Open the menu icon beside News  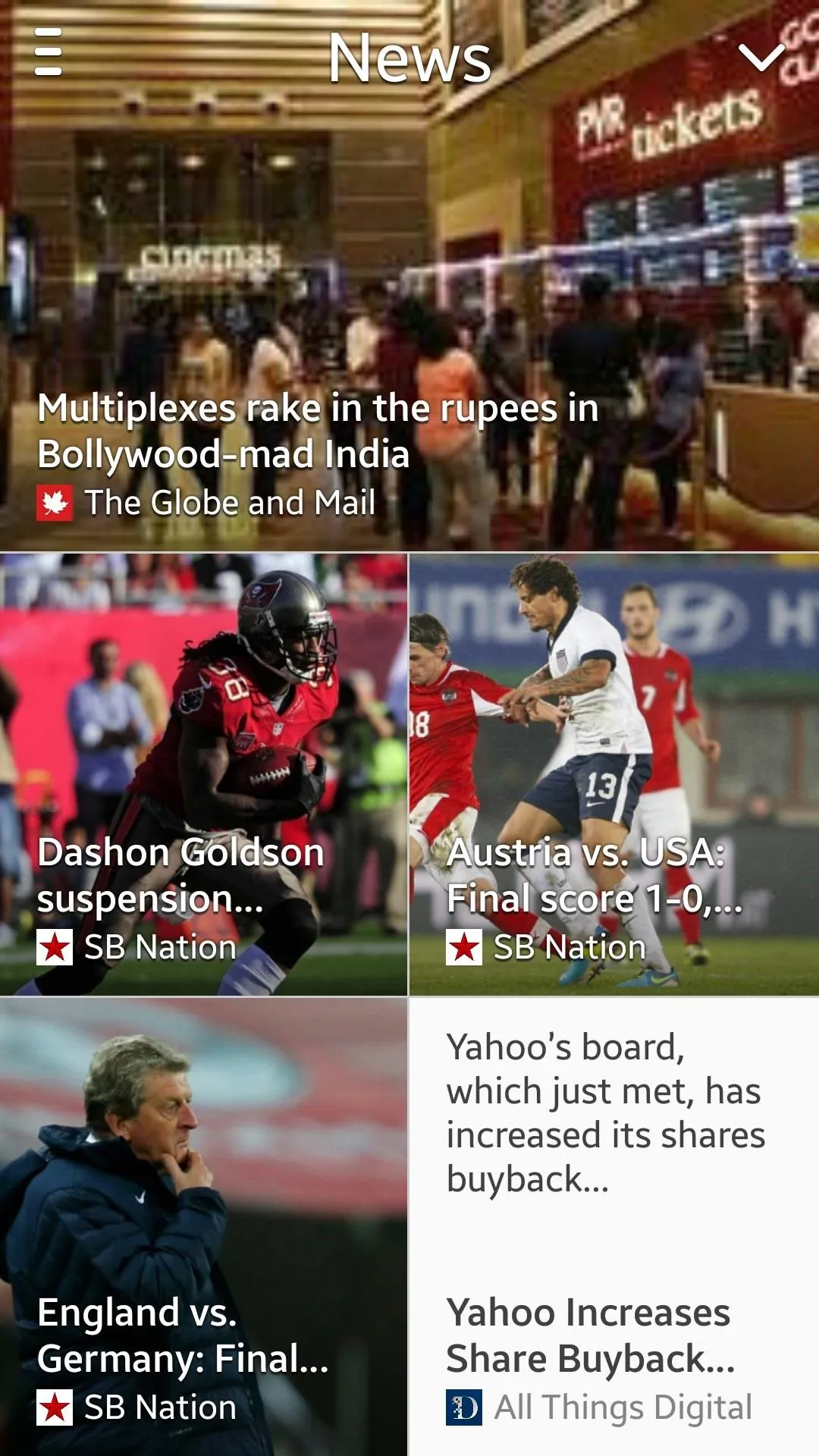[x=49, y=52]
